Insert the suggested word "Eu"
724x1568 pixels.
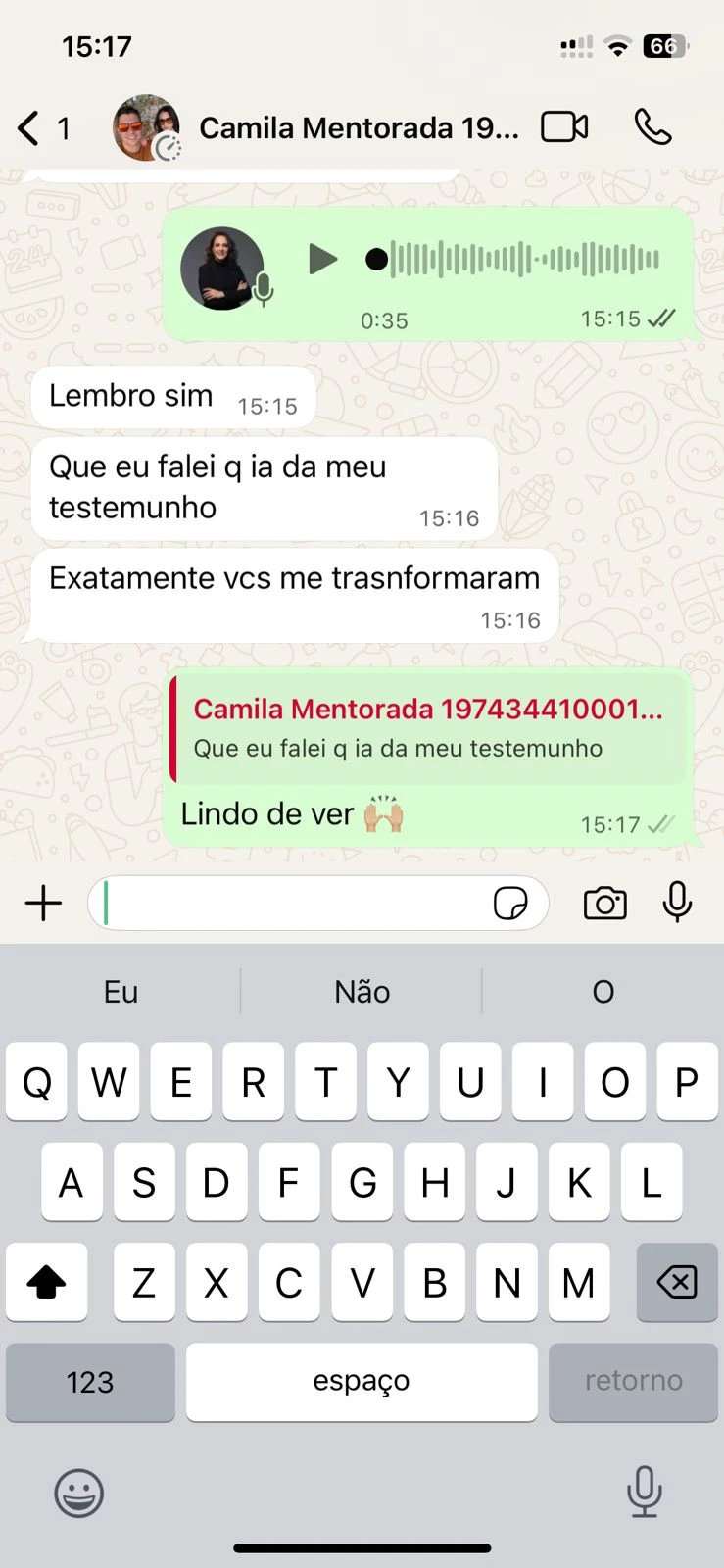click(x=121, y=992)
